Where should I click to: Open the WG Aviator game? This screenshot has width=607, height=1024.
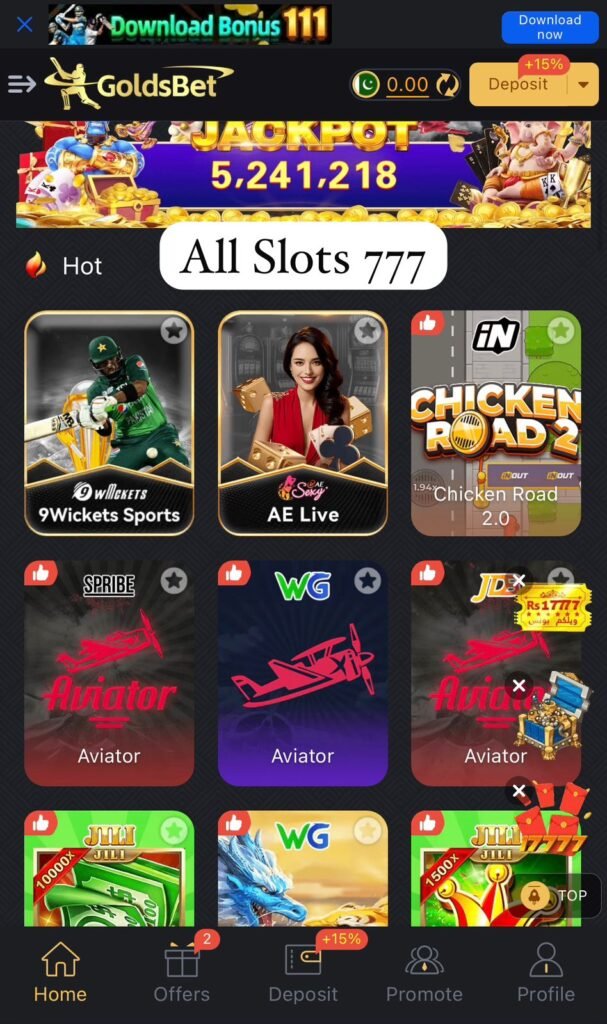pos(302,672)
